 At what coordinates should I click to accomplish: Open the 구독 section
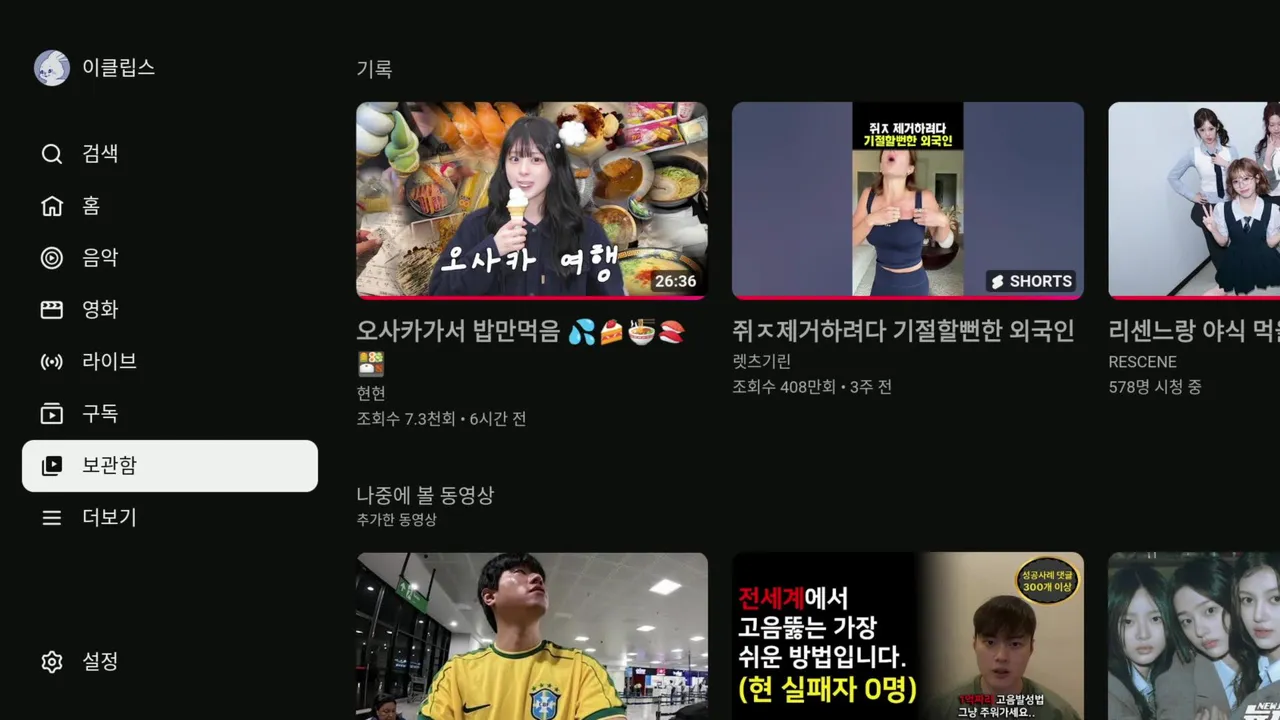click(x=100, y=414)
